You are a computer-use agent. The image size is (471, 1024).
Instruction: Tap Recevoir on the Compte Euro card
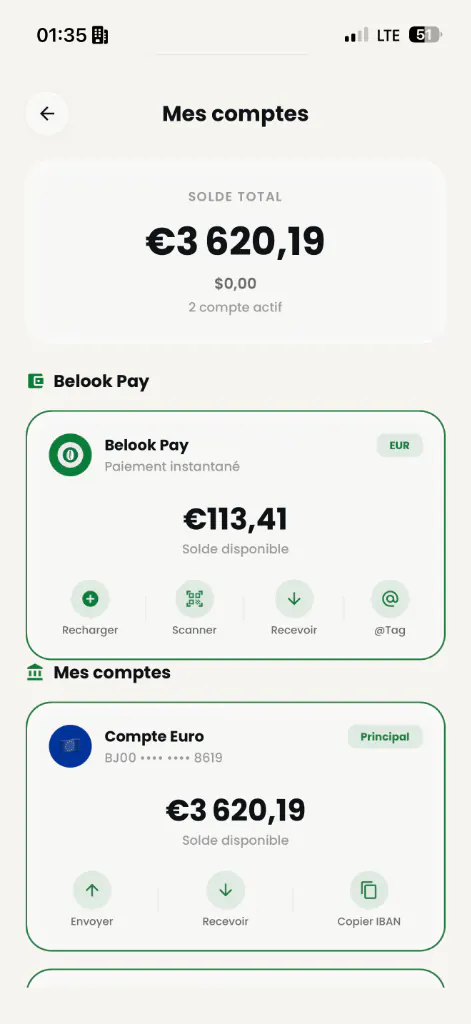(225, 899)
